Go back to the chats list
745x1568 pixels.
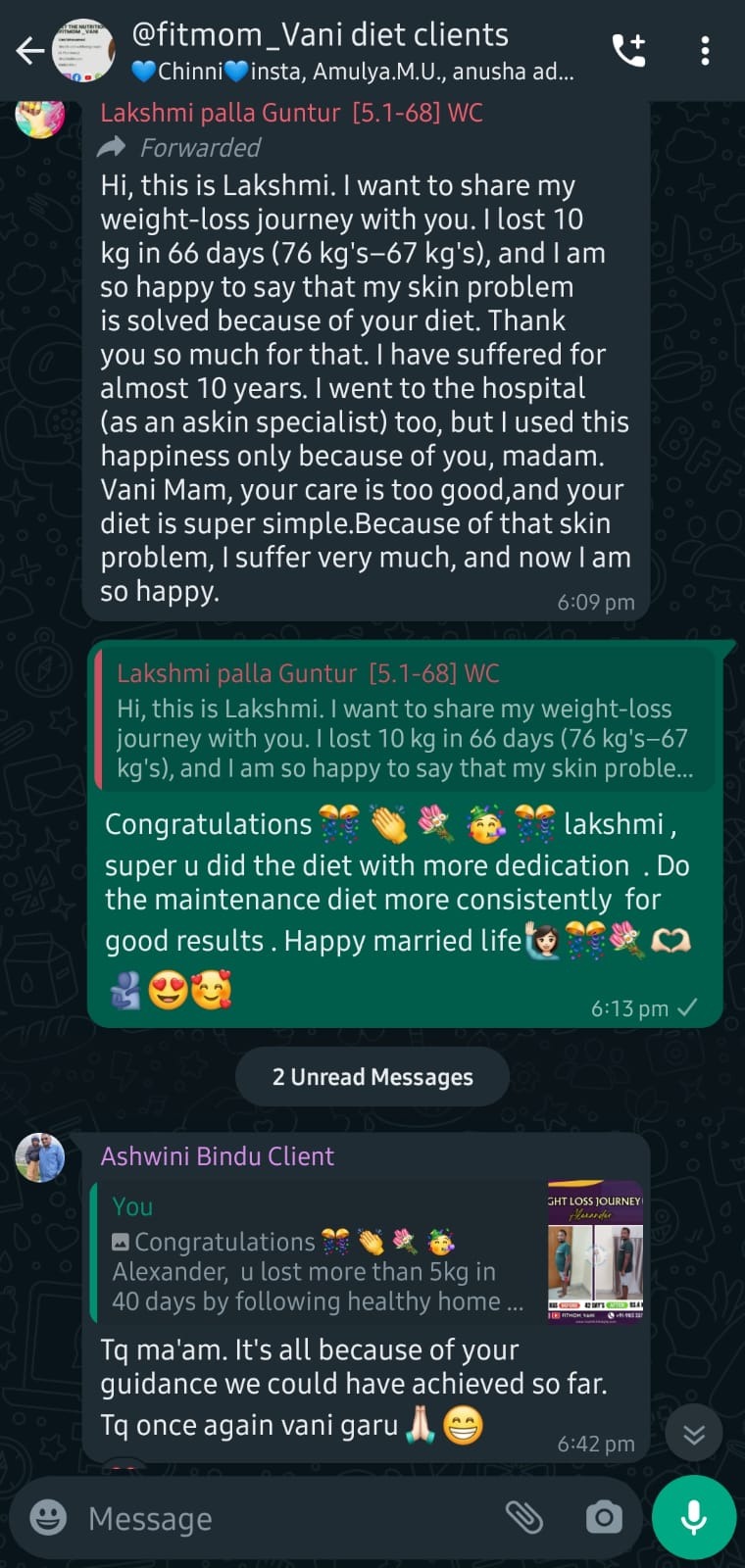(x=29, y=51)
